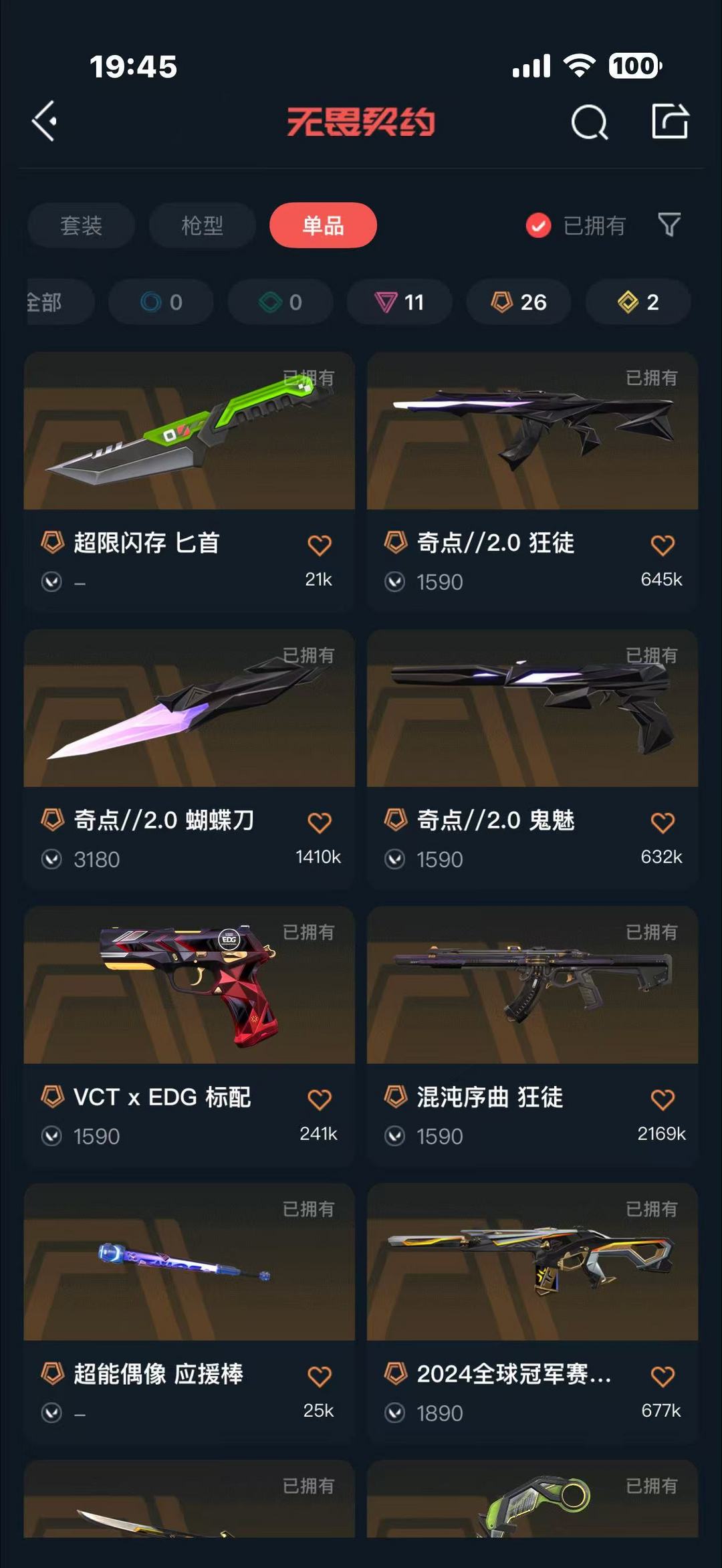This screenshot has width=722, height=1568.
Task: Filter by the purple tier chip with 11
Action: coord(399,302)
